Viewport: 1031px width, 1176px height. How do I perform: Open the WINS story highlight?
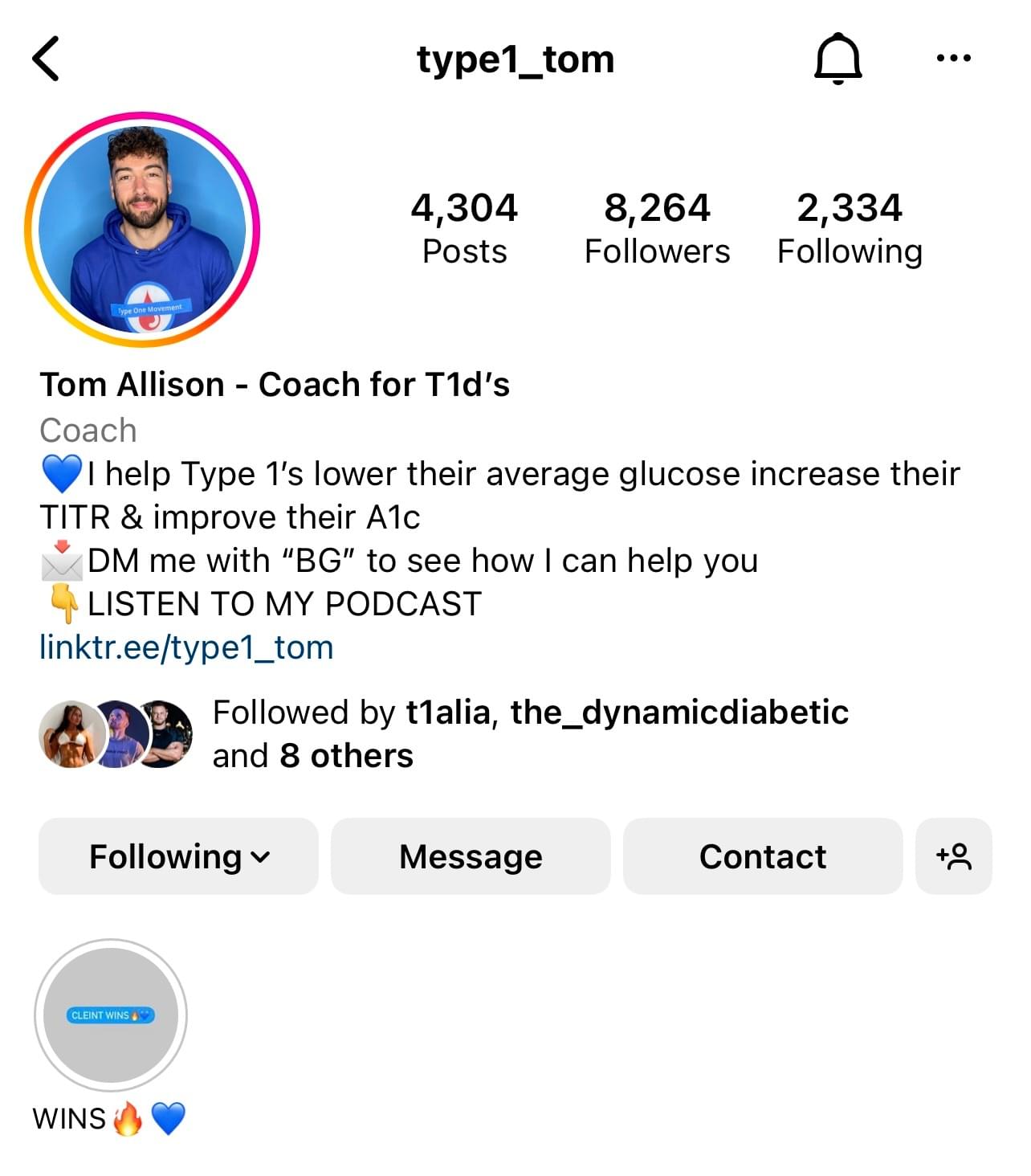click(111, 1015)
